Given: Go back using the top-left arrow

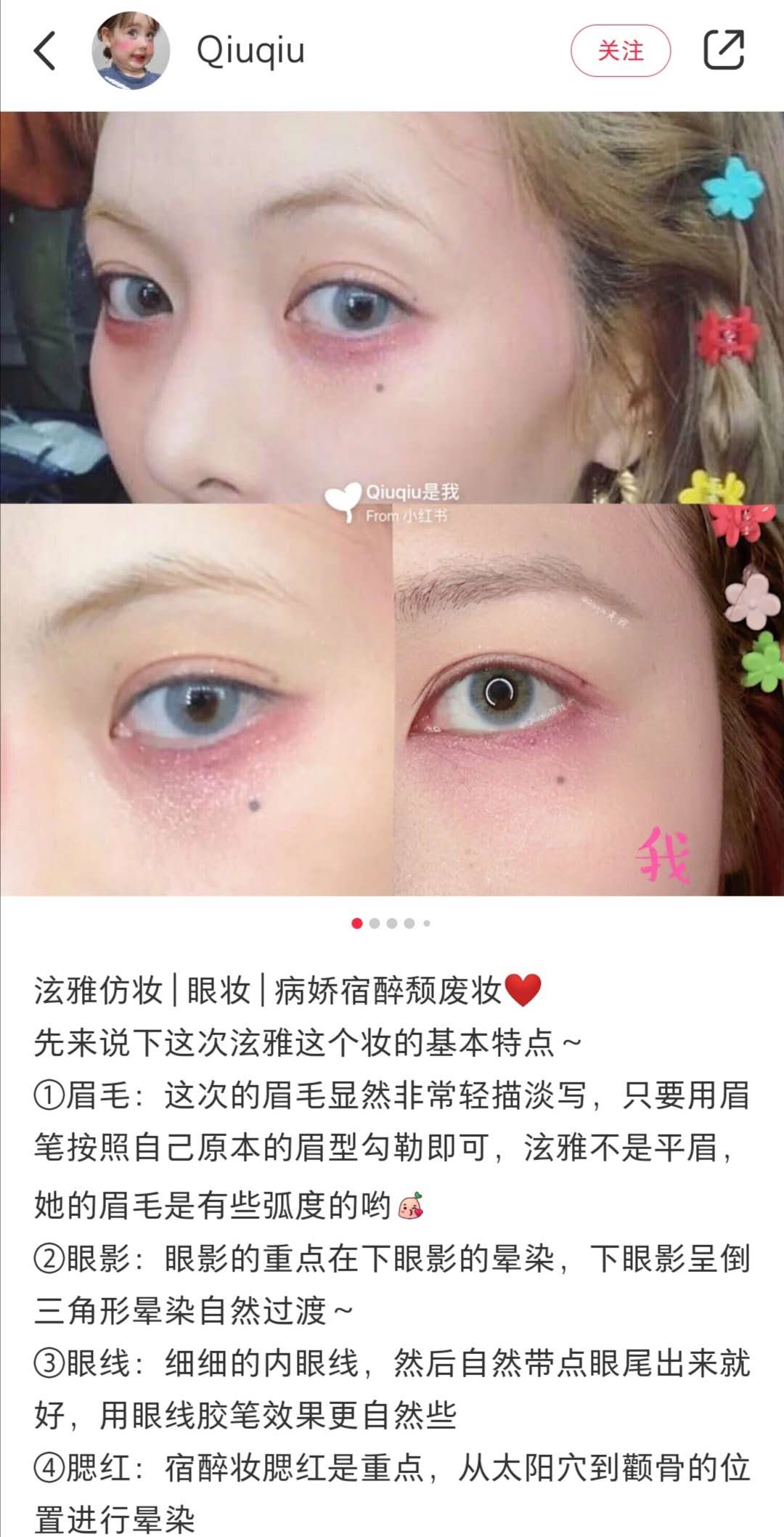Looking at the screenshot, I should pos(45,51).
